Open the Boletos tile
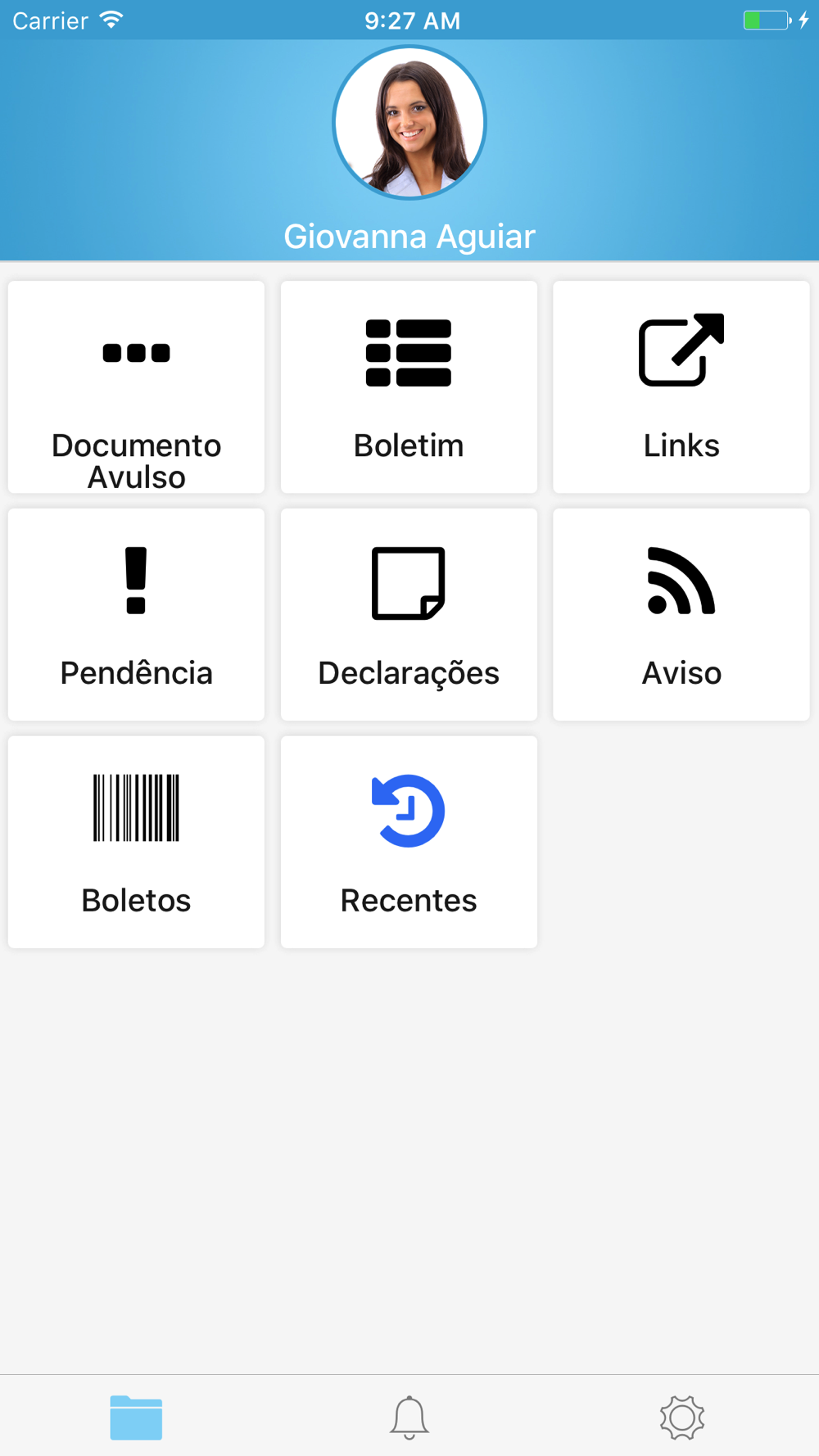 click(136, 842)
